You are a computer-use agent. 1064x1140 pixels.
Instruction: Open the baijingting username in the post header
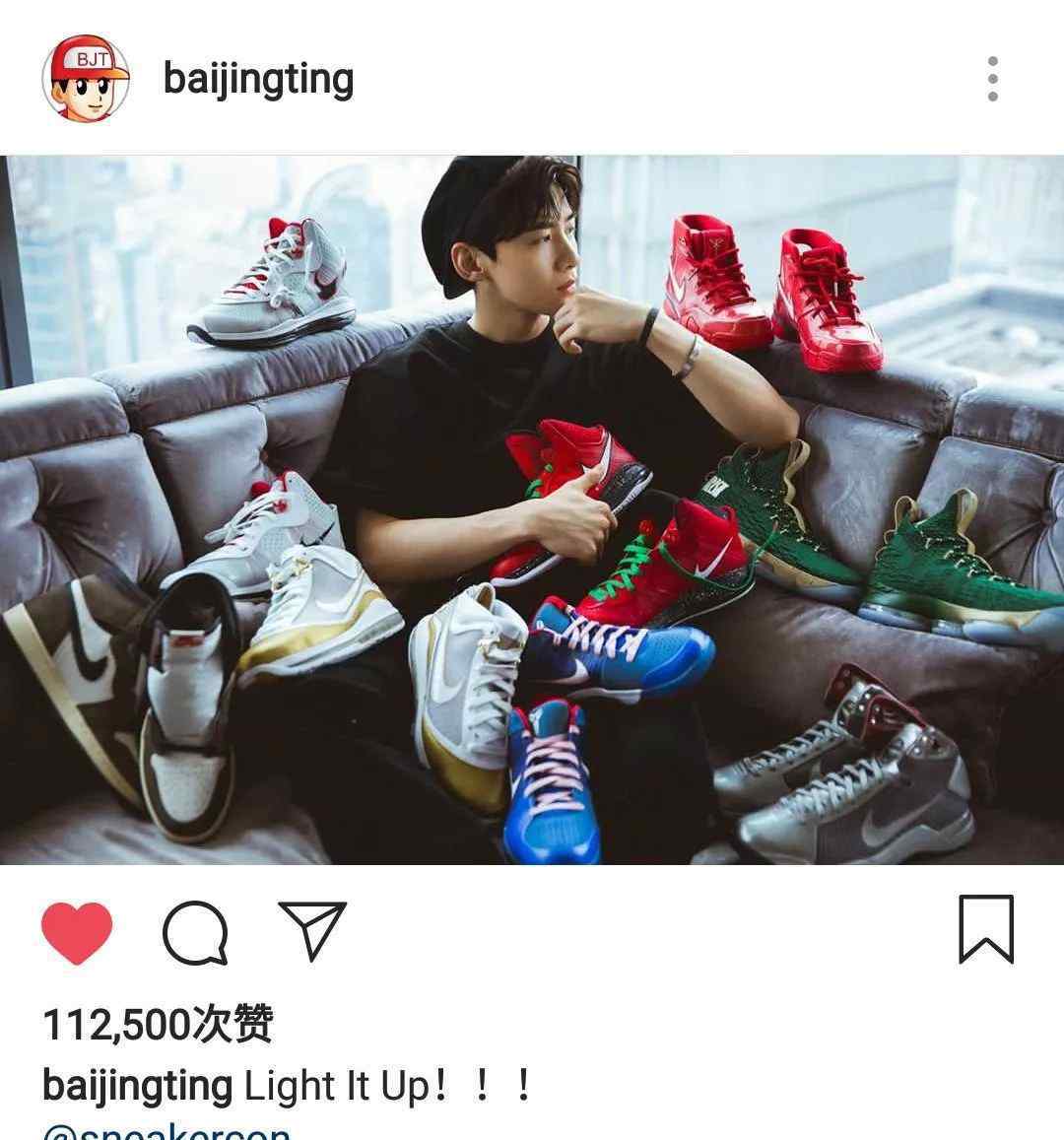(258, 78)
